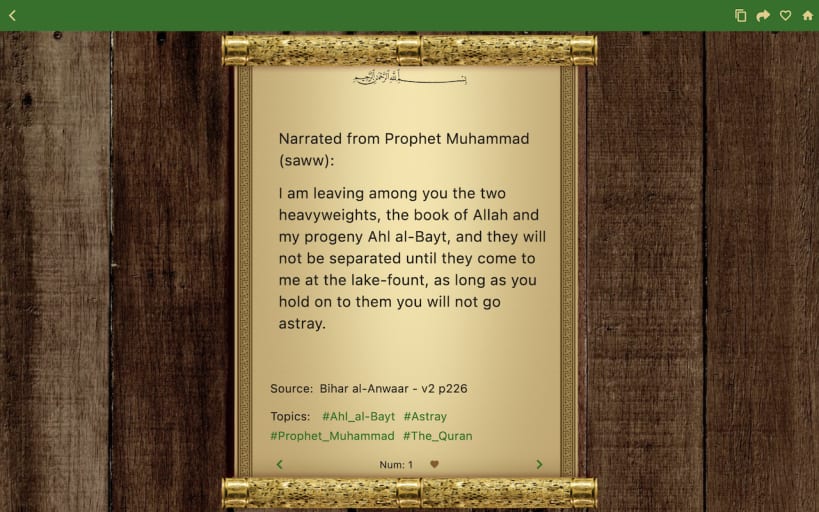
Task: Open the #Astray topic
Action: click(x=425, y=416)
